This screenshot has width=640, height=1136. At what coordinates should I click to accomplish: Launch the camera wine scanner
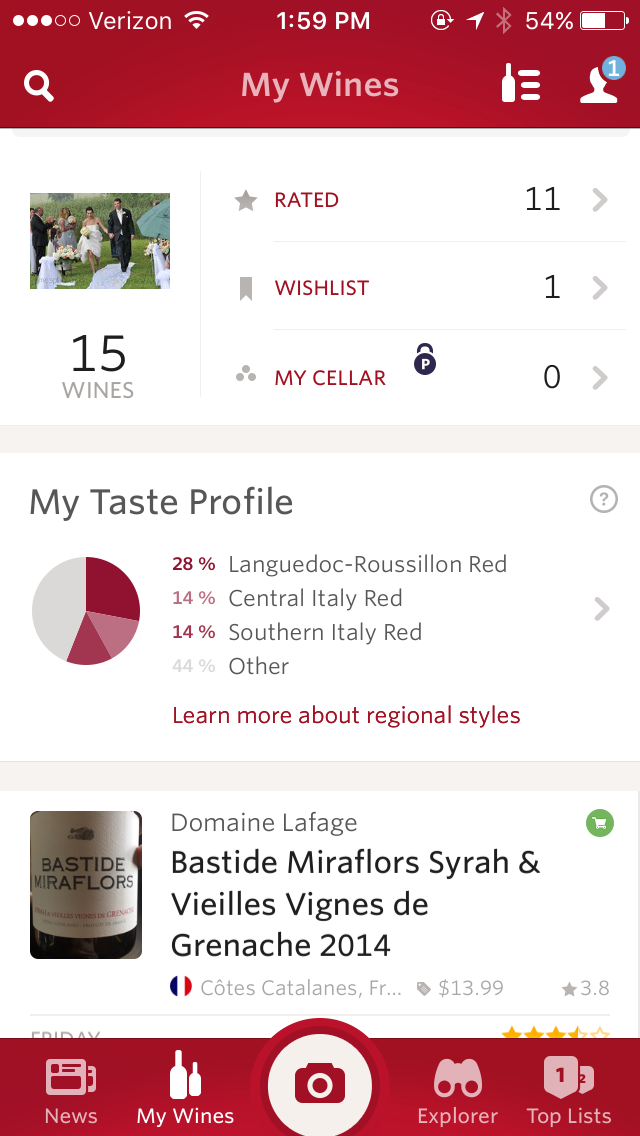(320, 1085)
